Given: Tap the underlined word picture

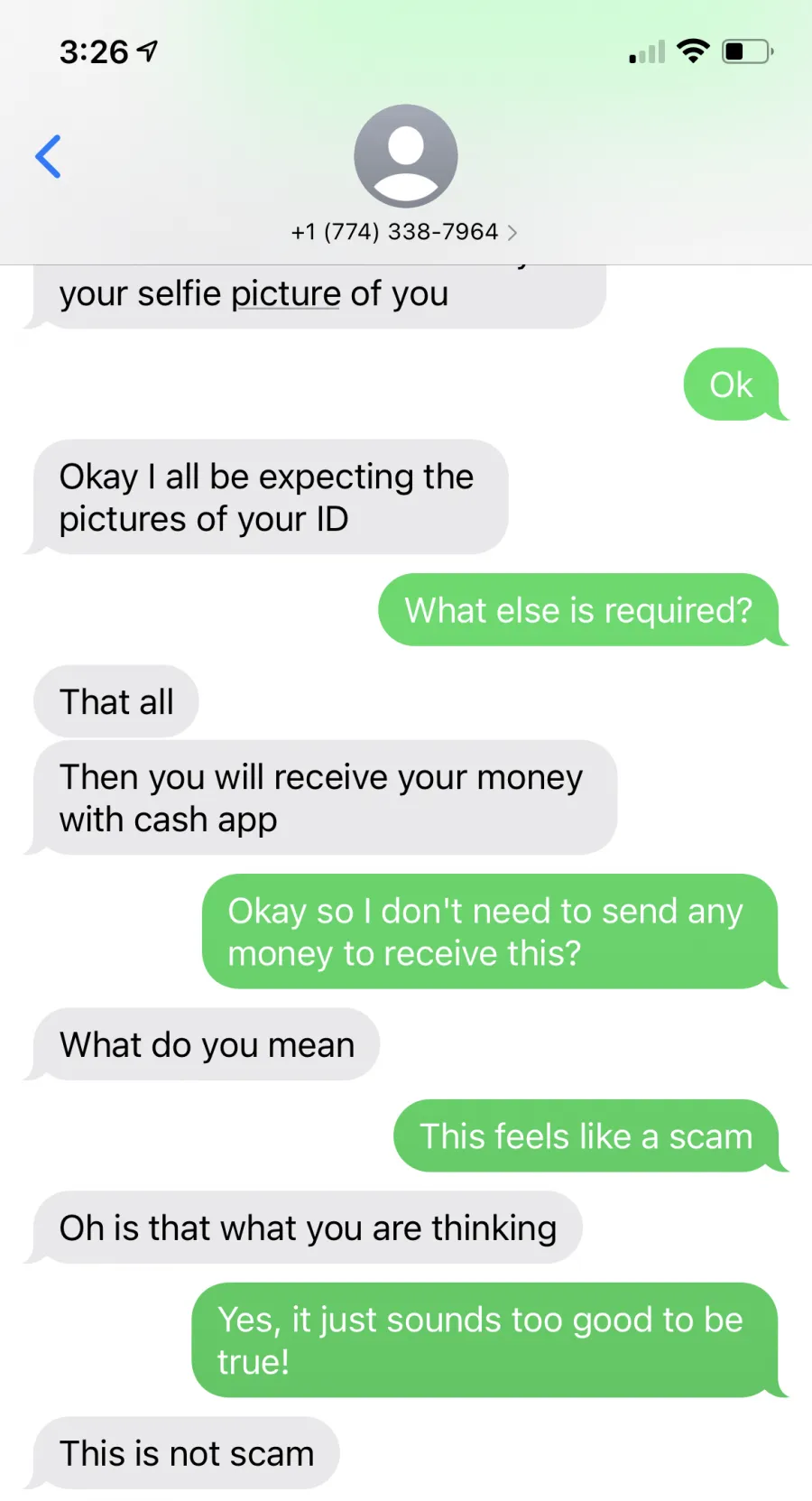Looking at the screenshot, I should pos(286,294).
